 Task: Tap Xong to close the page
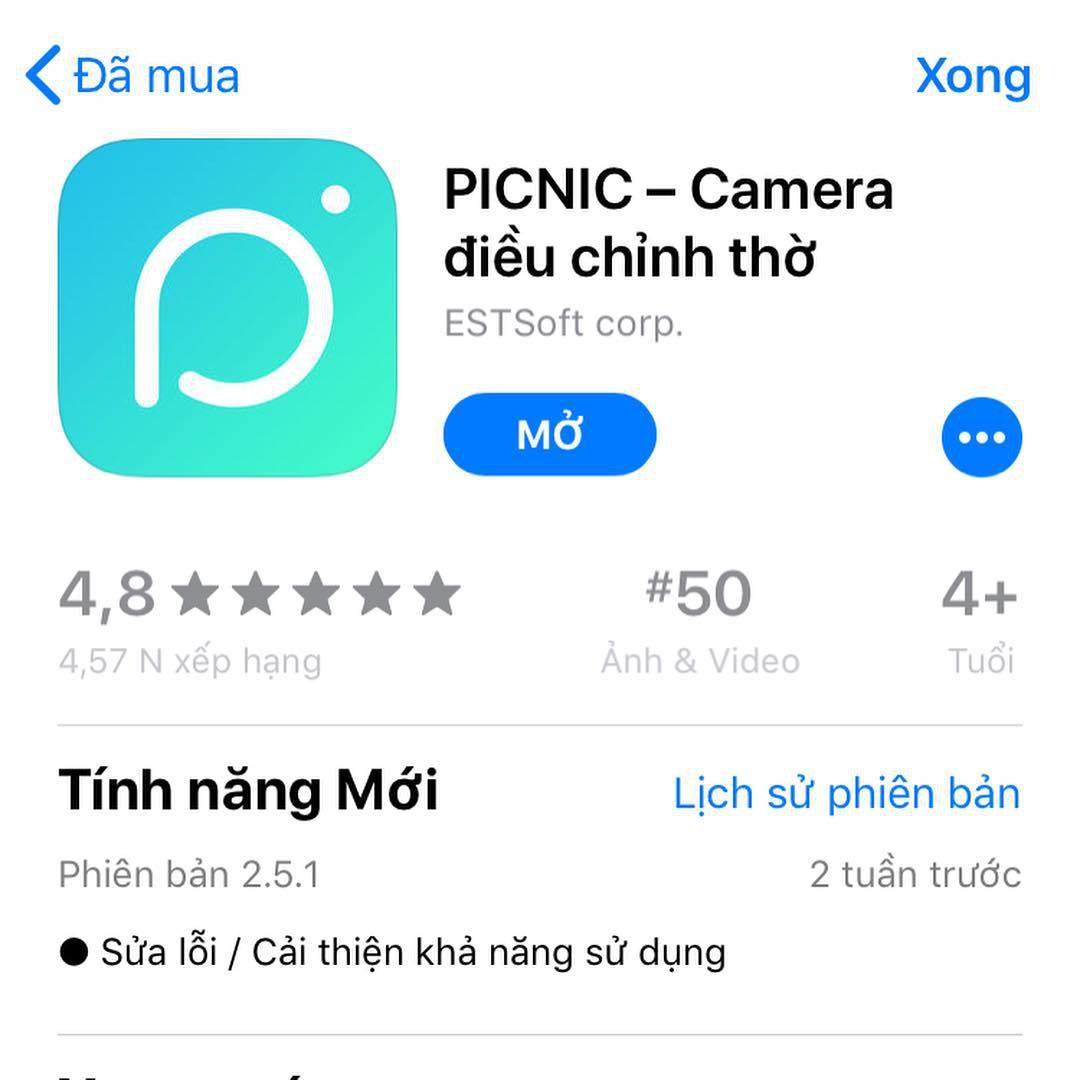point(972,76)
